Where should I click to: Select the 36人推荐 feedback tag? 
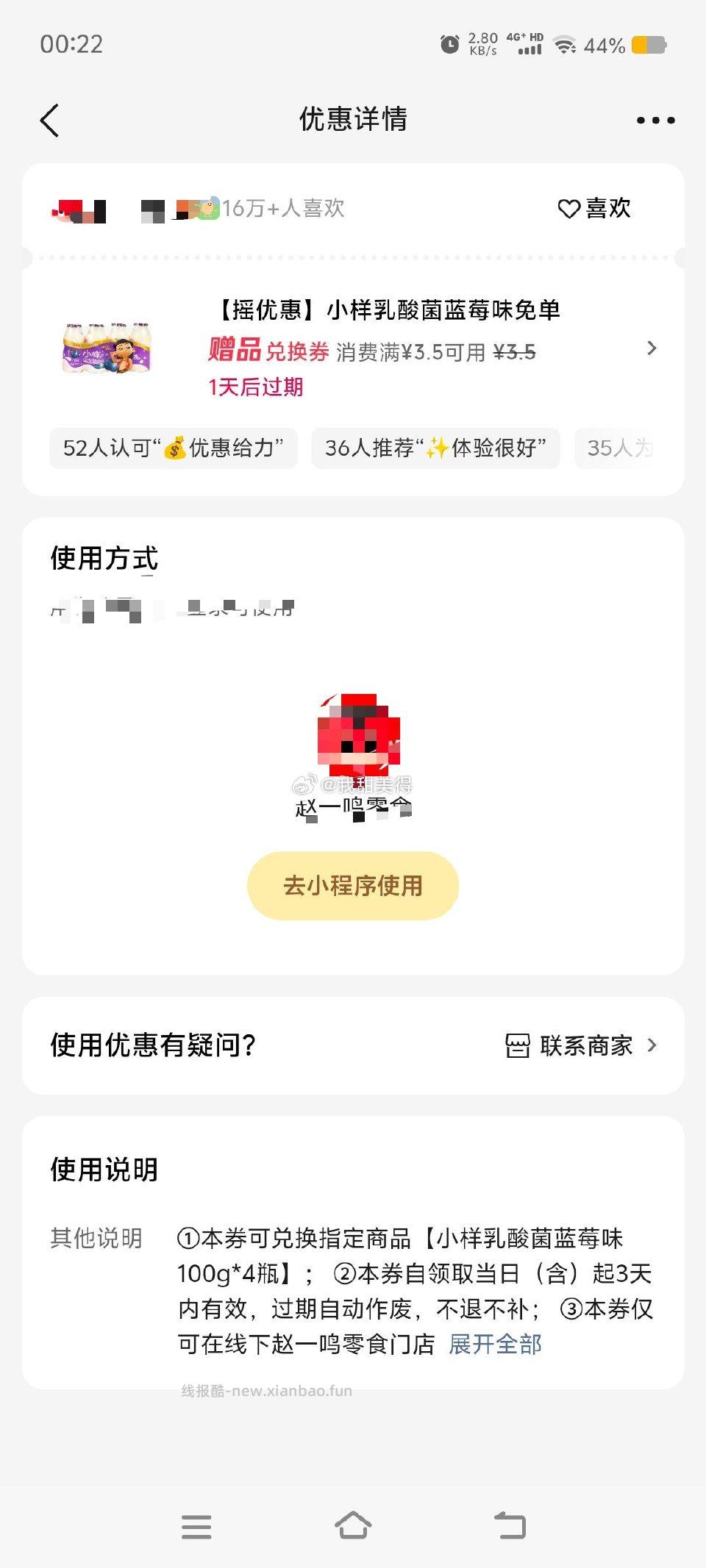(x=437, y=448)
